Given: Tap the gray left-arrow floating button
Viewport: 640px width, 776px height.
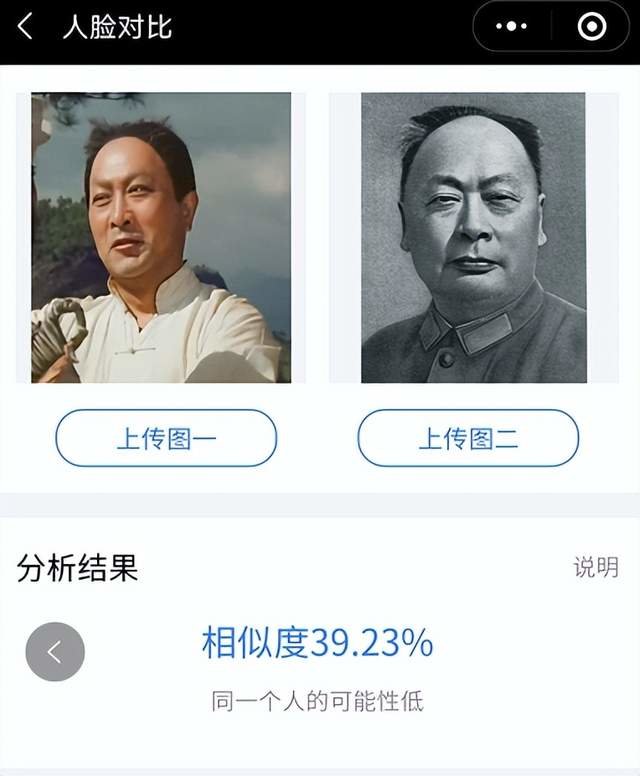Looking at the screenshot, I should pyautogui.click(x=55, y=652).
